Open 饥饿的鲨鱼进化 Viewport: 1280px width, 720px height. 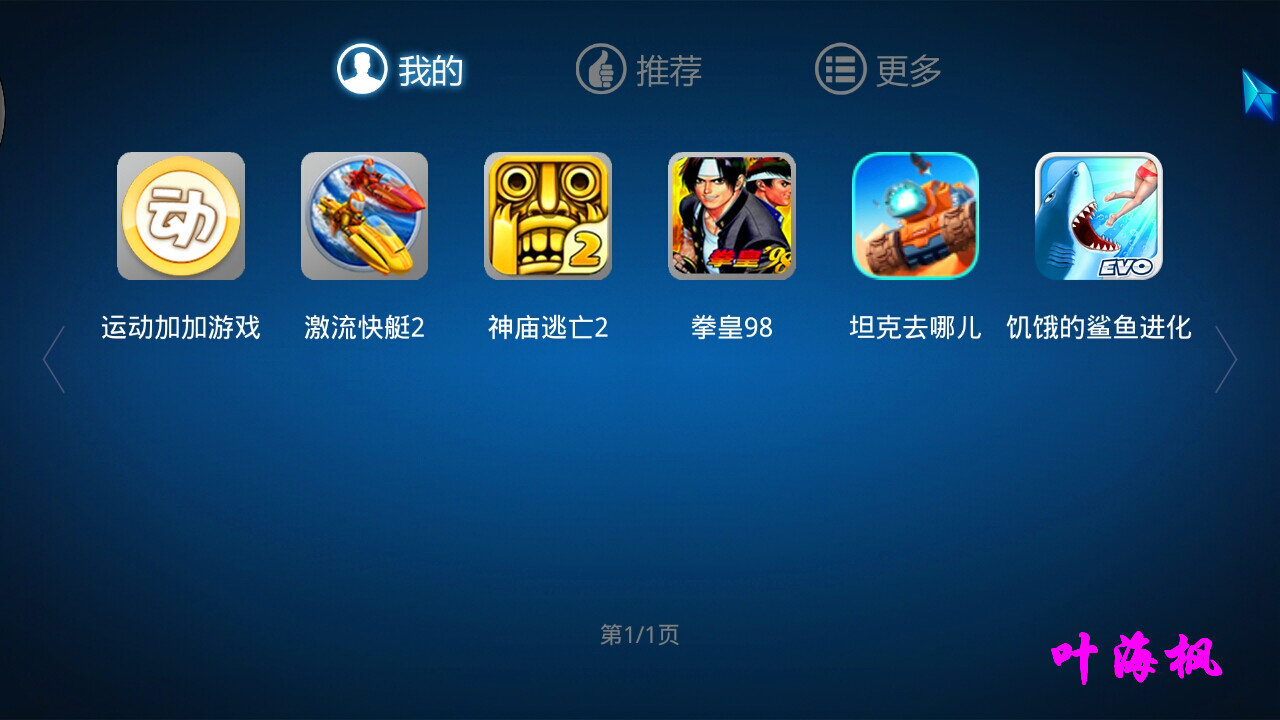tap(1099, 216)
